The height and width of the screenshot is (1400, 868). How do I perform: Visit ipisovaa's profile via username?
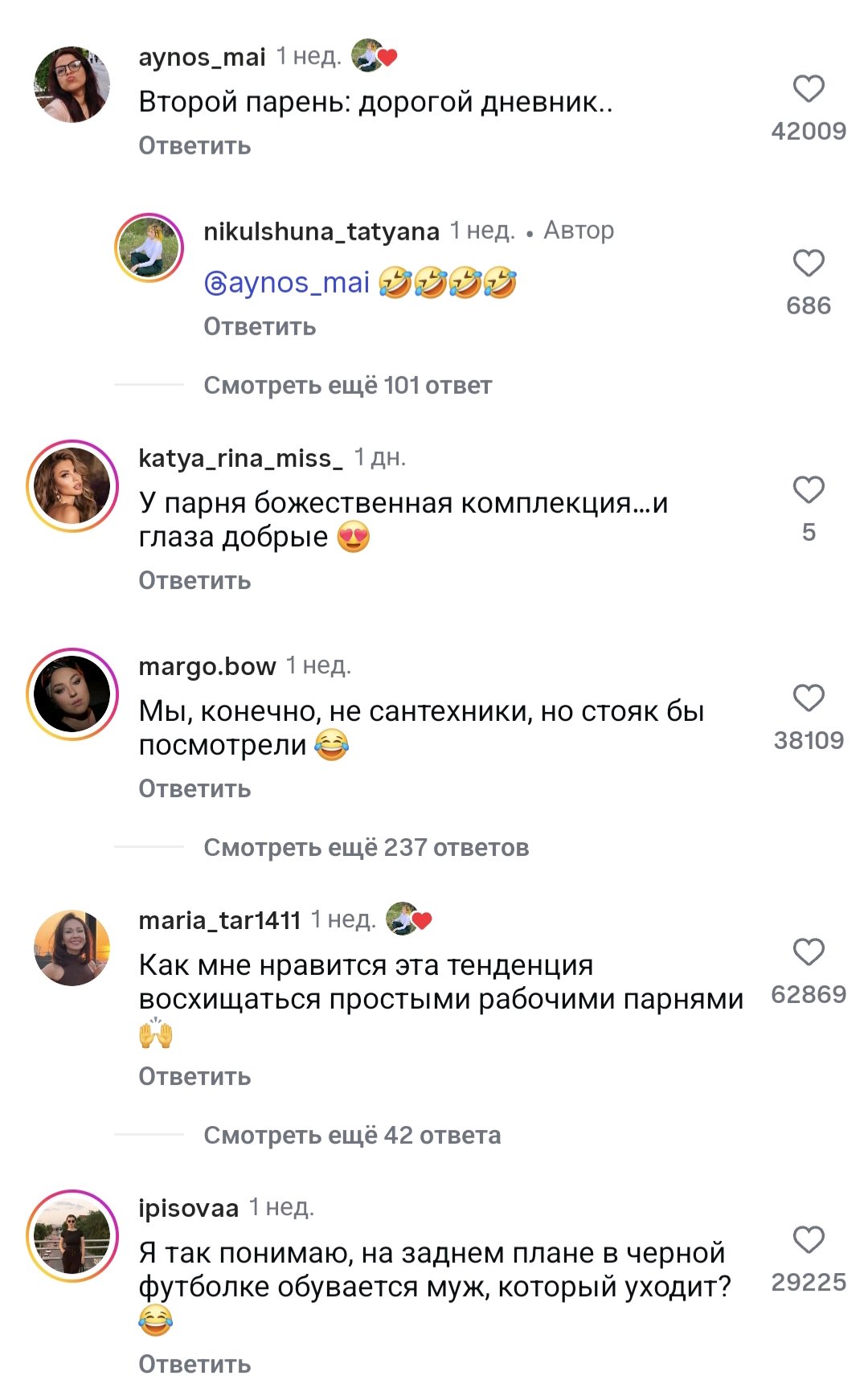(189, 1208)
